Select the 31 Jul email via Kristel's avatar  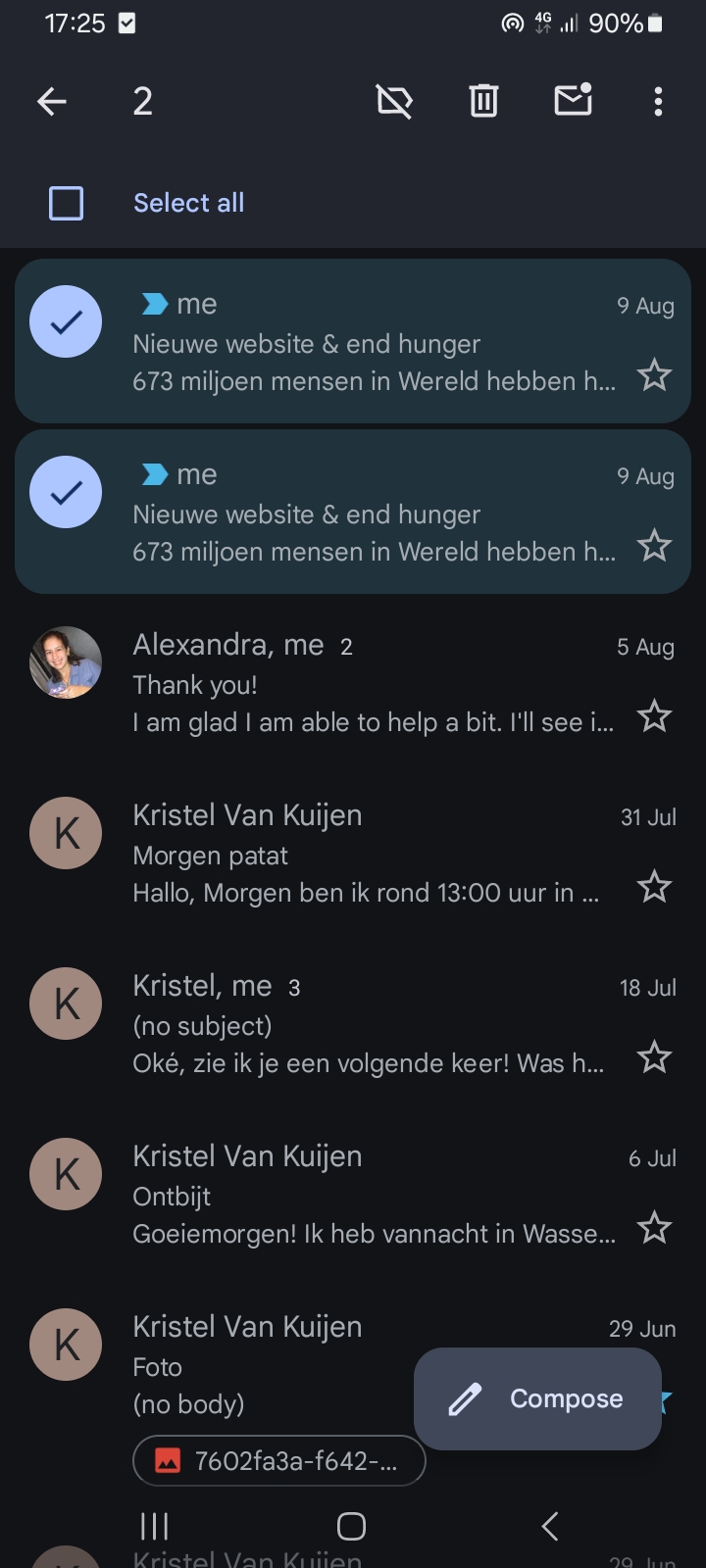(x=66, y=833)
